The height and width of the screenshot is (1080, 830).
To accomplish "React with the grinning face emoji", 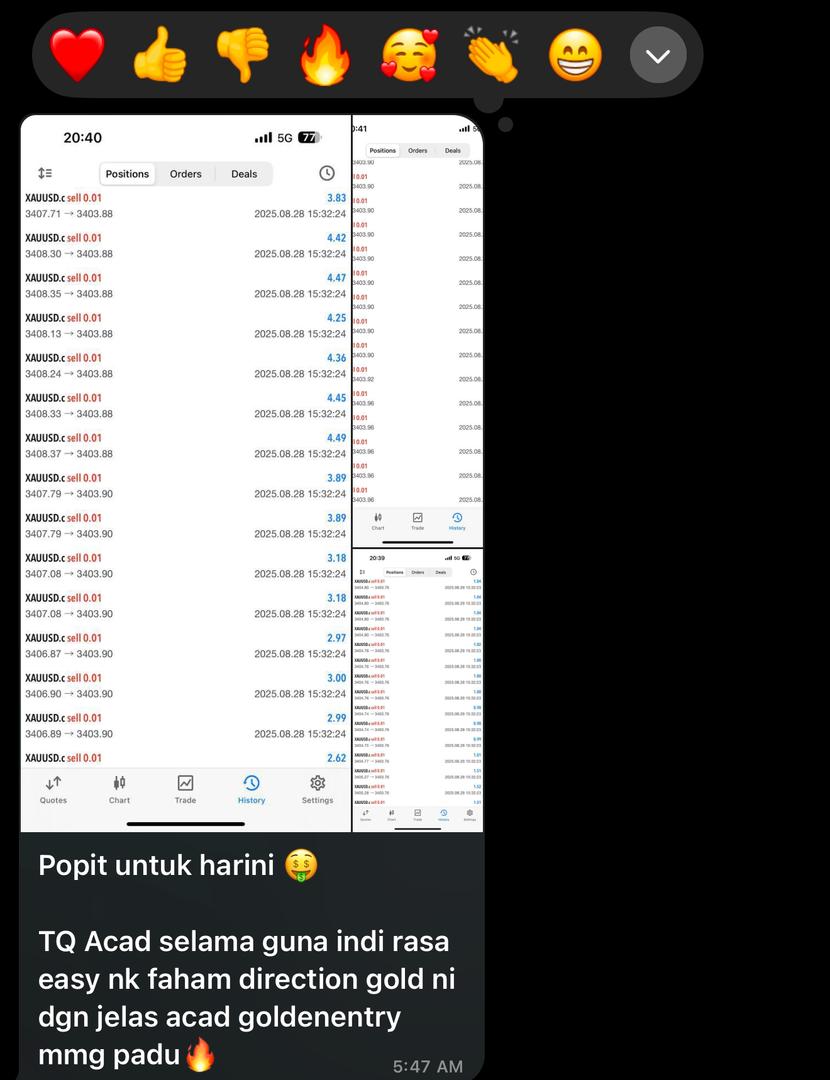I will (575, 55).
